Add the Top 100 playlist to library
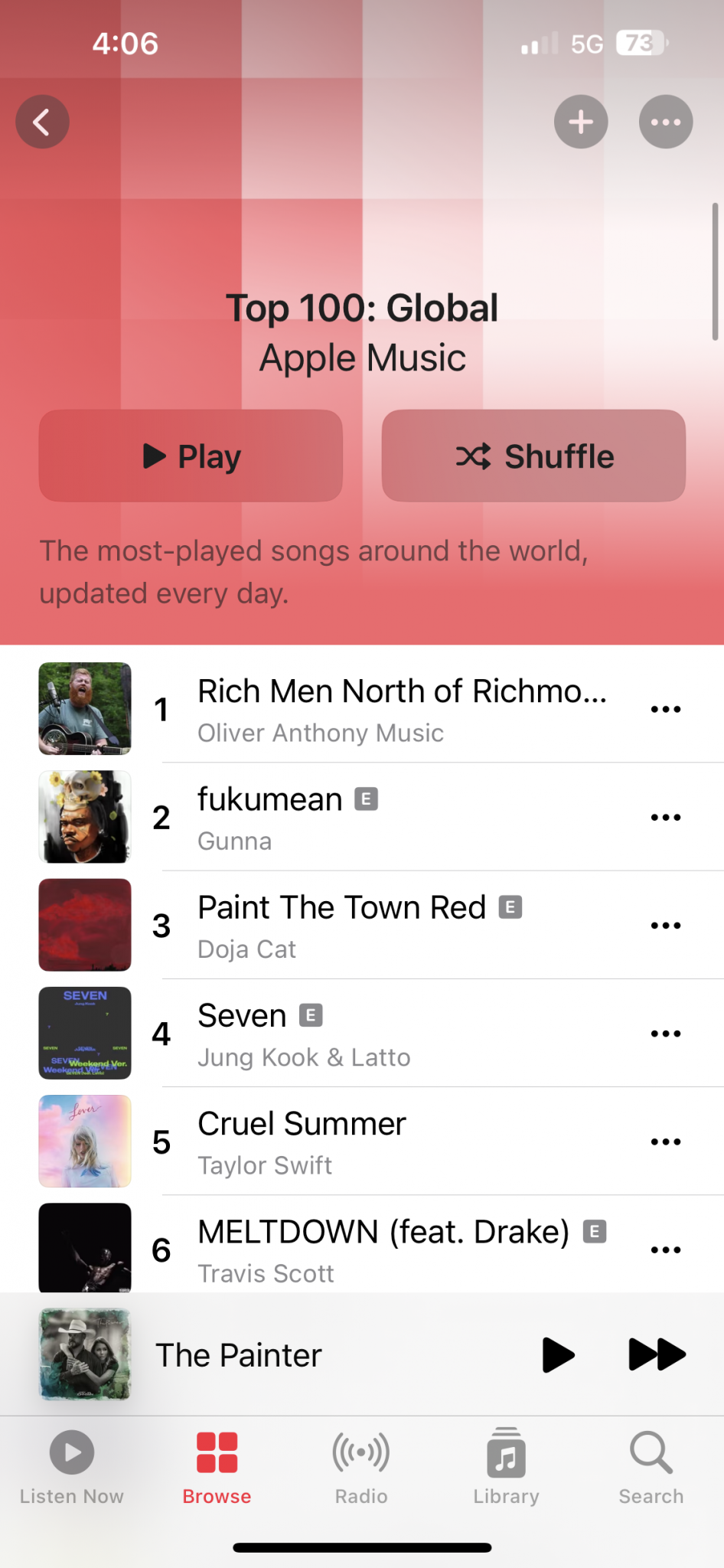Viewport: 724px width, 1568px height. [x=581, y=122]
